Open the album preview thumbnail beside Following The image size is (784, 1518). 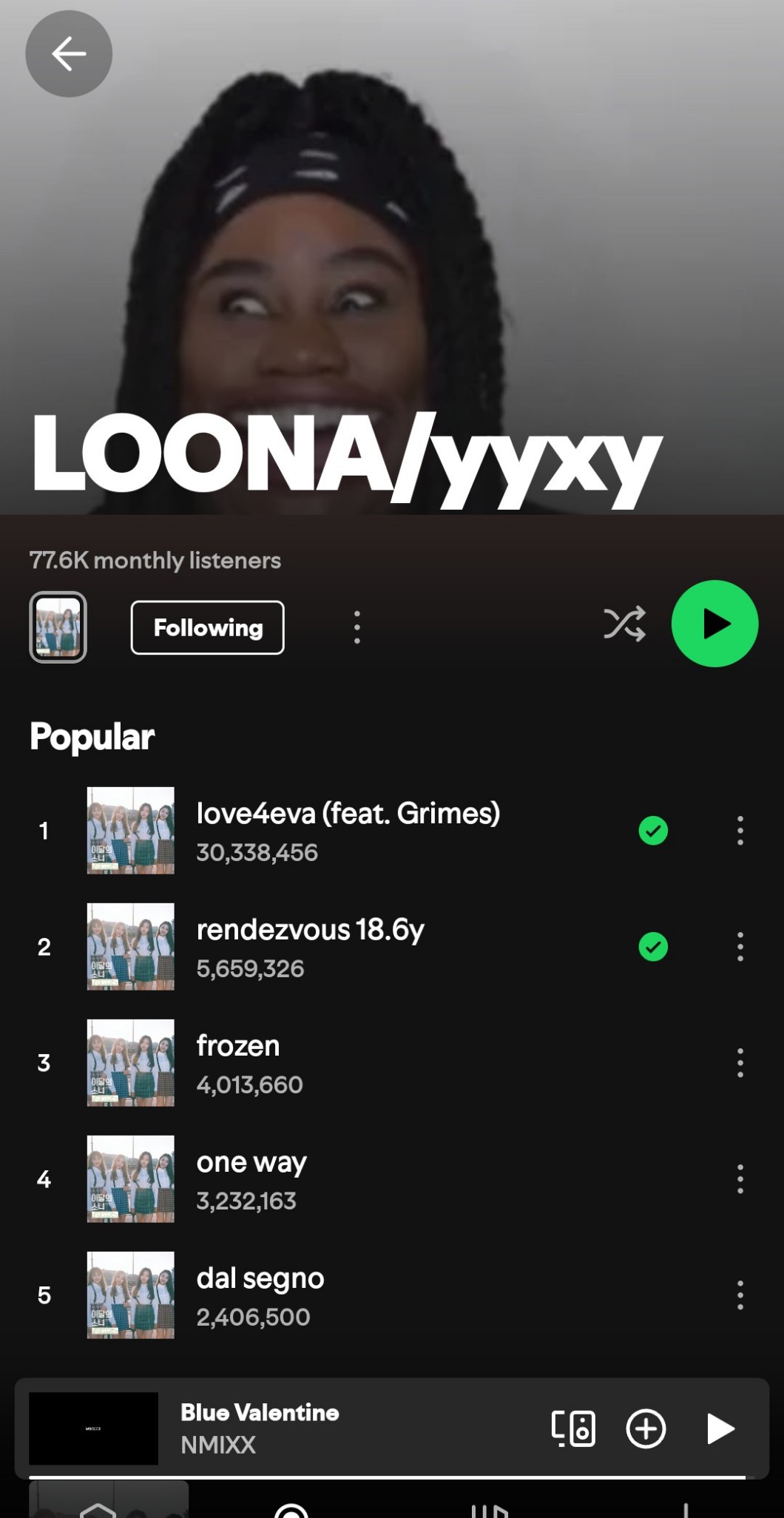[58, 627]
